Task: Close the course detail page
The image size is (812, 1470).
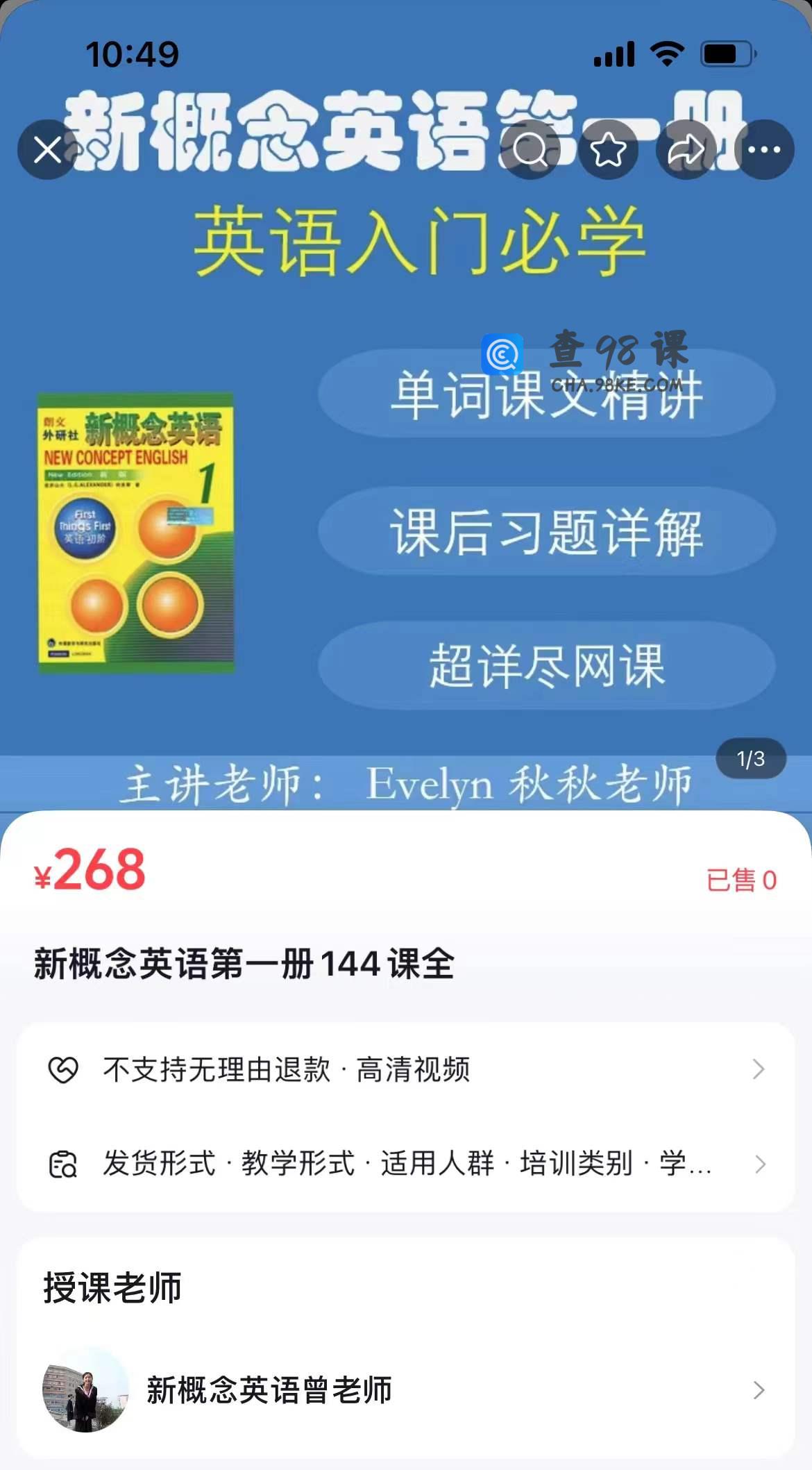Action: [47, 149]
